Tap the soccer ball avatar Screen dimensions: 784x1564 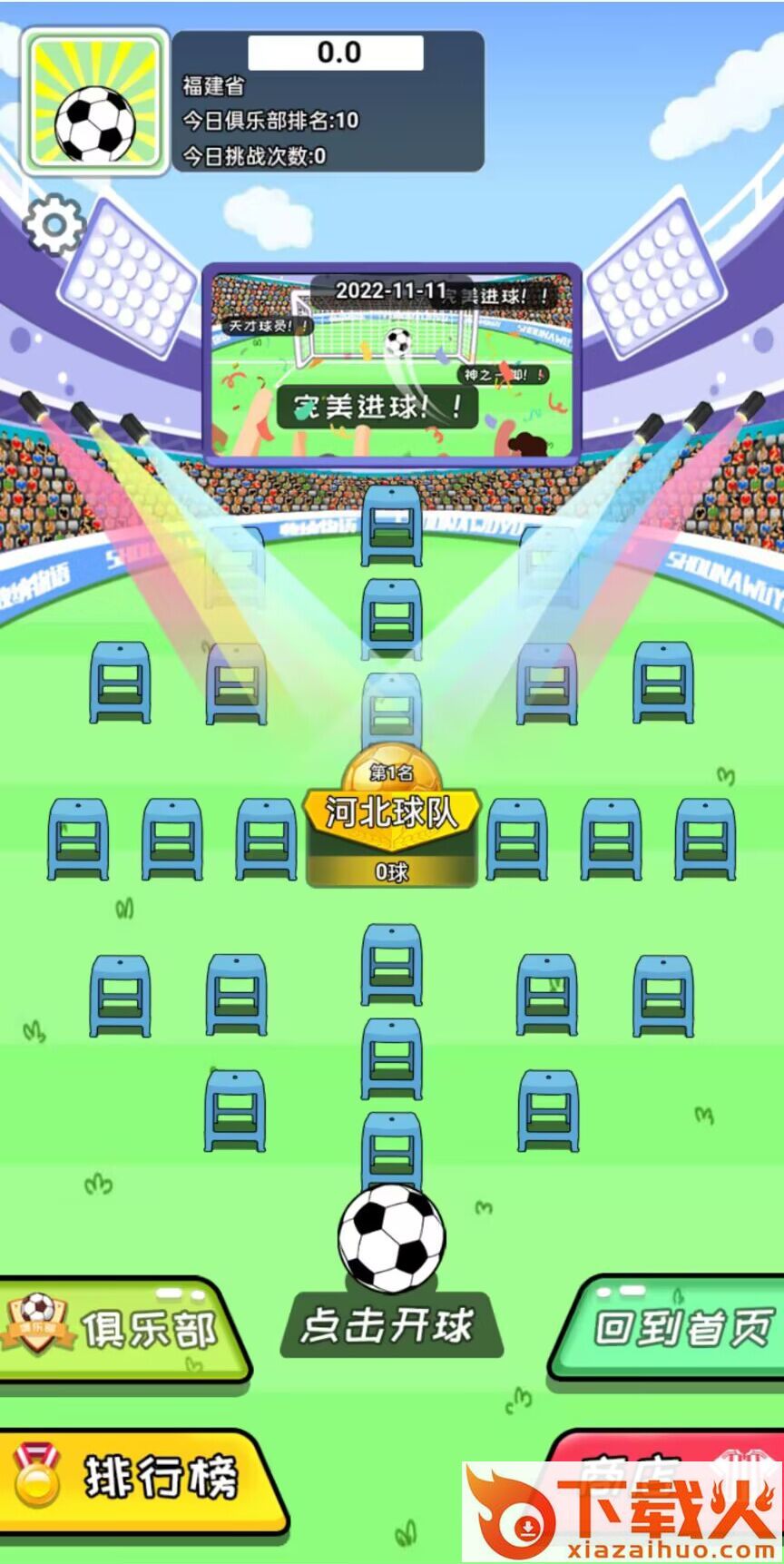95,100
